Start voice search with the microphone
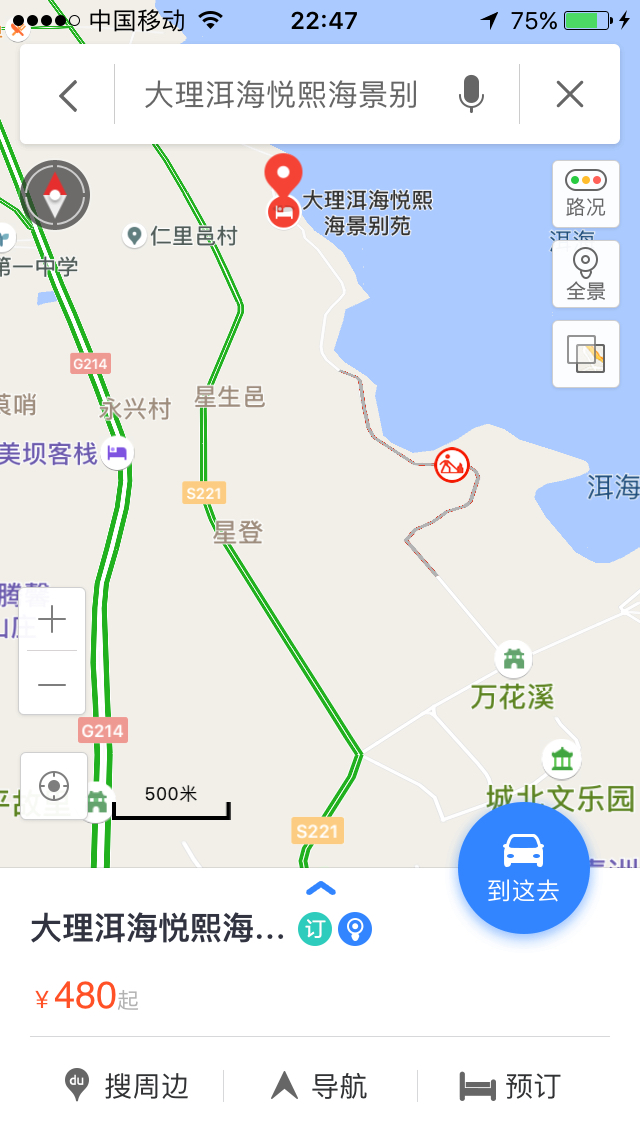640x1136 pixels. [x=471, y=95]
